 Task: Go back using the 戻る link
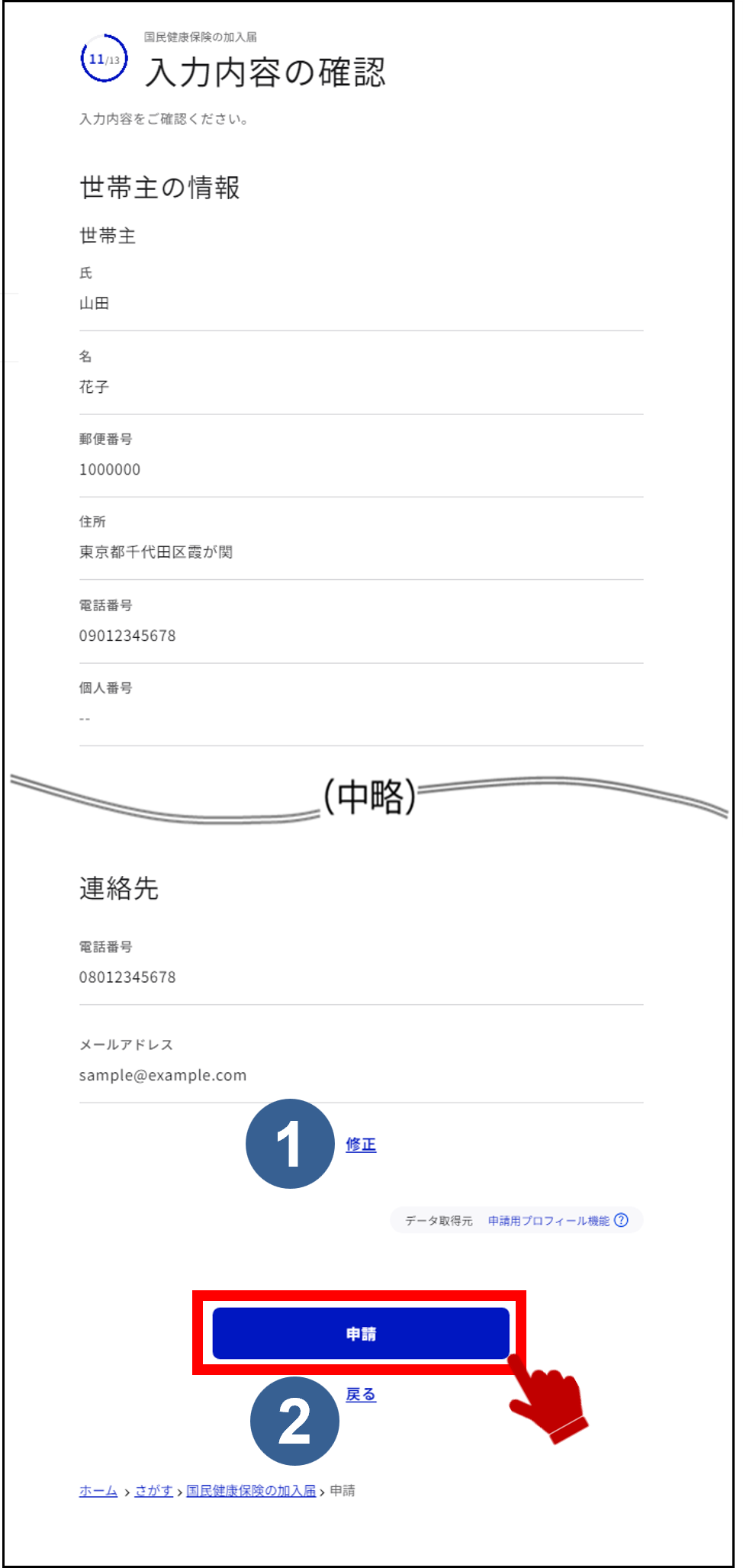tap(361, 1395)
